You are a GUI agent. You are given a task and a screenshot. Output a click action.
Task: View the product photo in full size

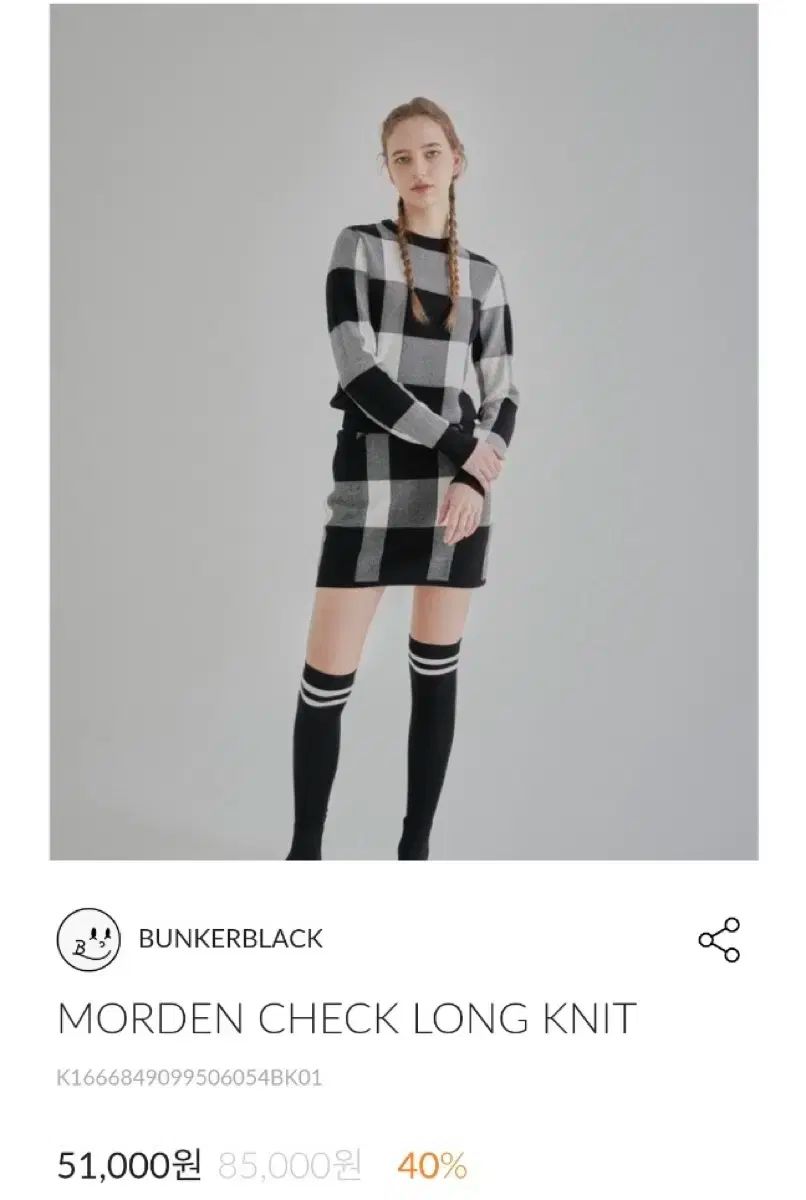[x=403, y=432]
